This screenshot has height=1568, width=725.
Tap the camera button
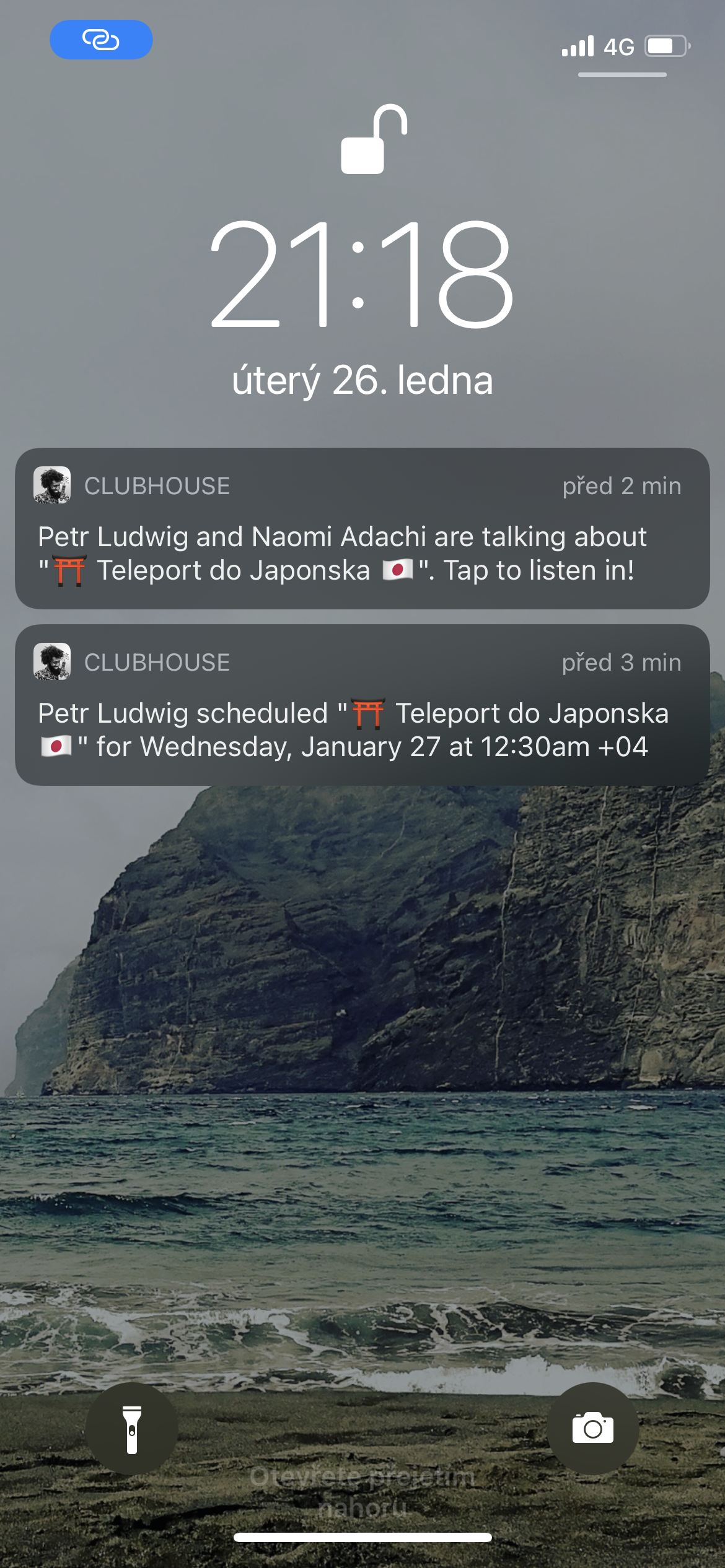593,1429
